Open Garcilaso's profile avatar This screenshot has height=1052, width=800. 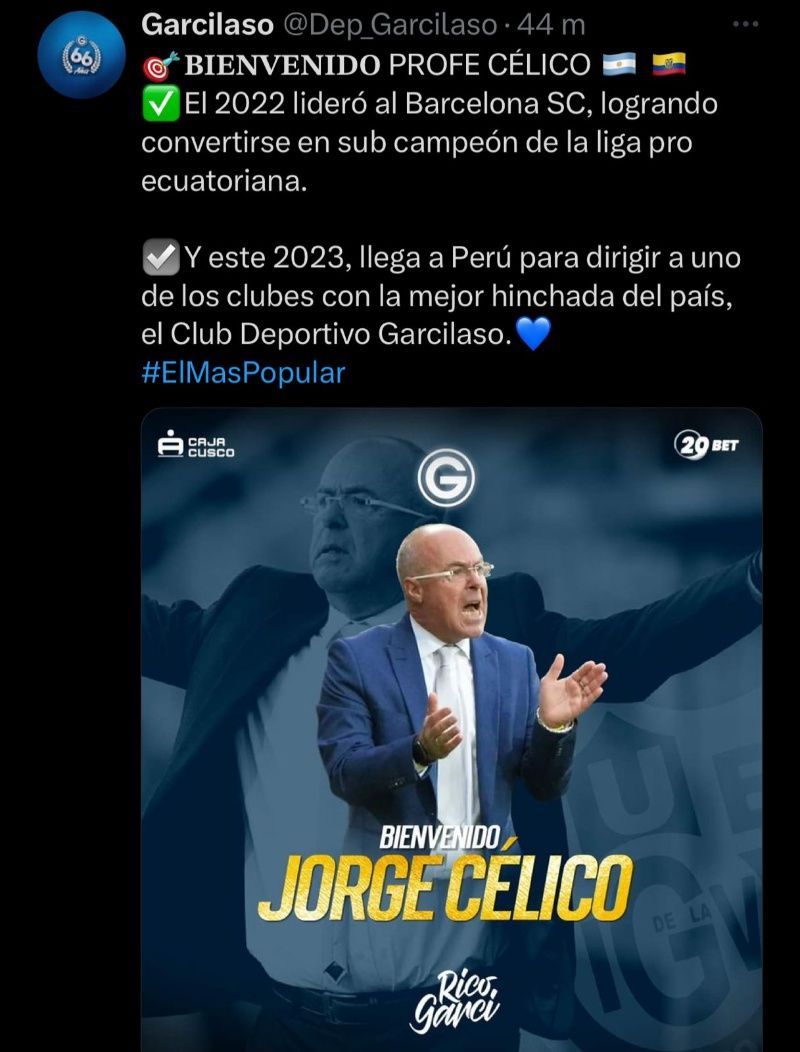point(81,55)
